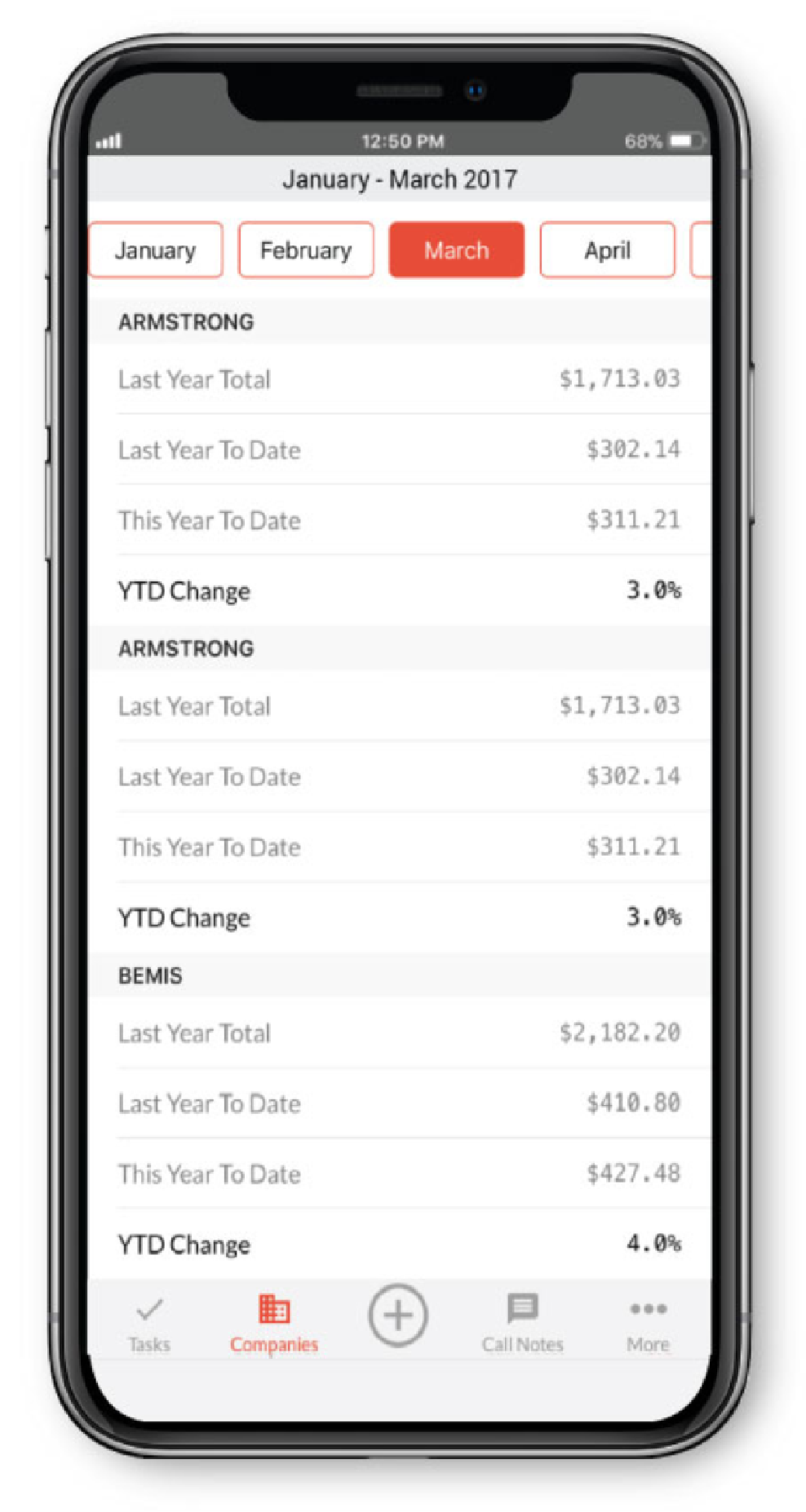Tap the highlighted March button
Viewport: 806px width, 1512px height.
click(456, 250)
